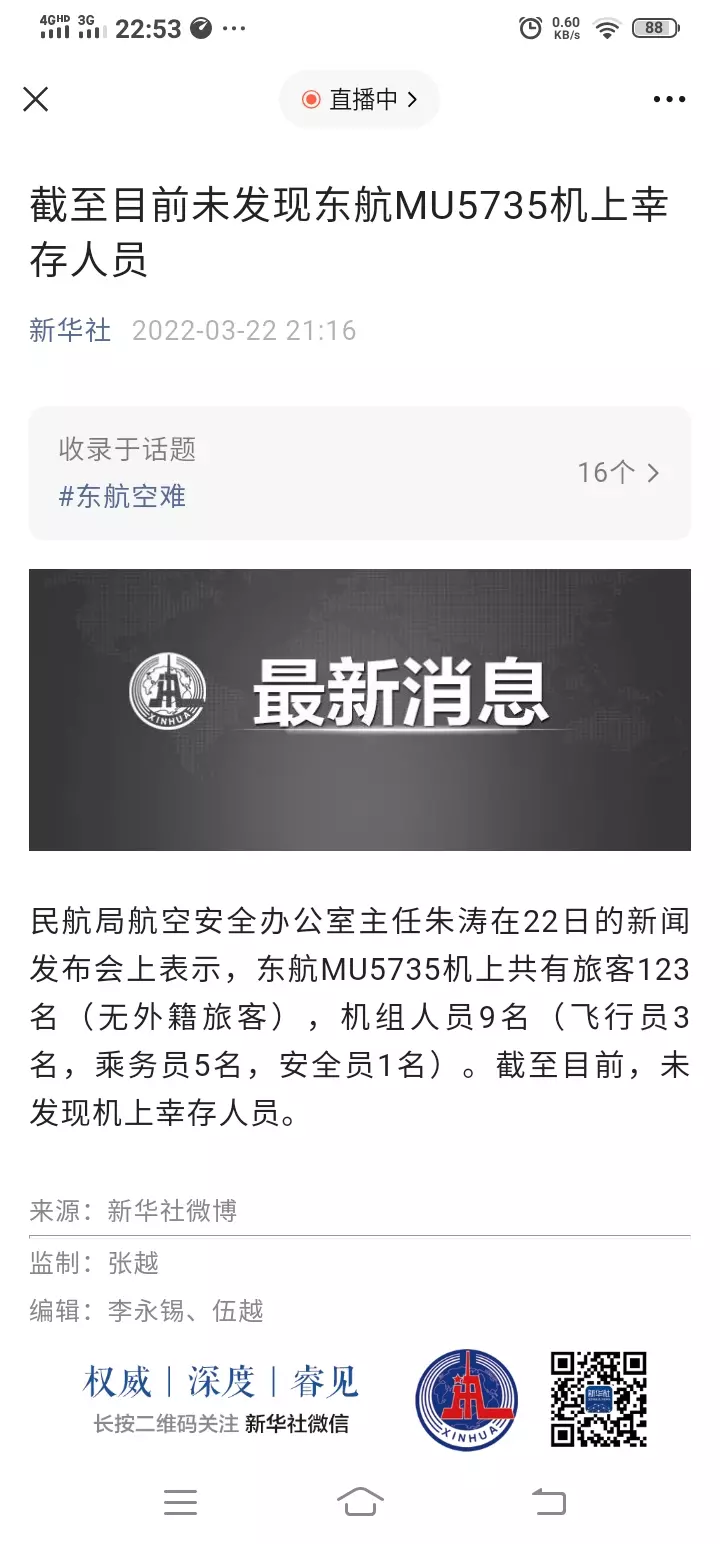Open the 新华社 account link

70,330
